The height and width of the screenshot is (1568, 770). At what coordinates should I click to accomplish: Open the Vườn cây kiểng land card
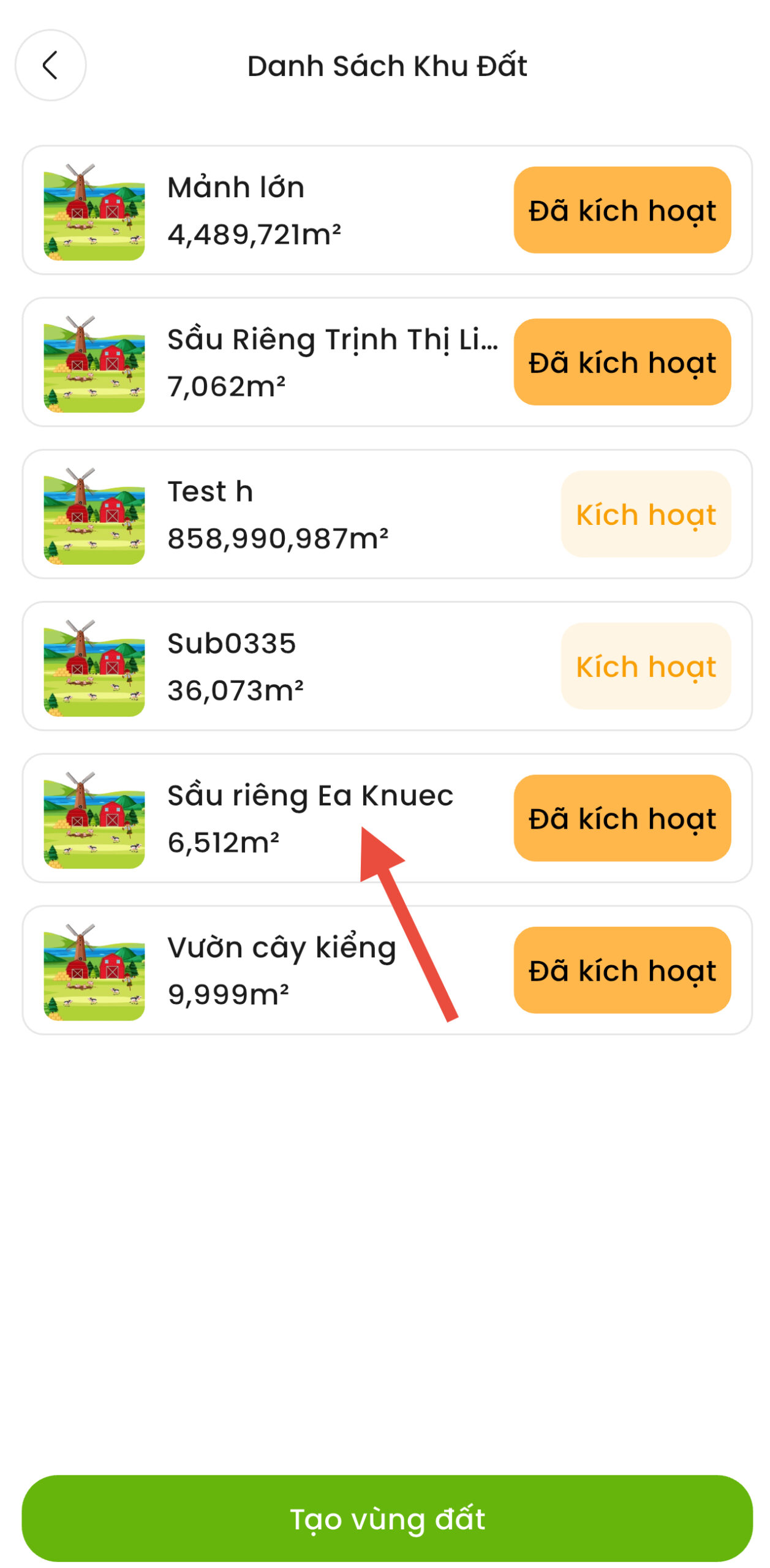276,970
